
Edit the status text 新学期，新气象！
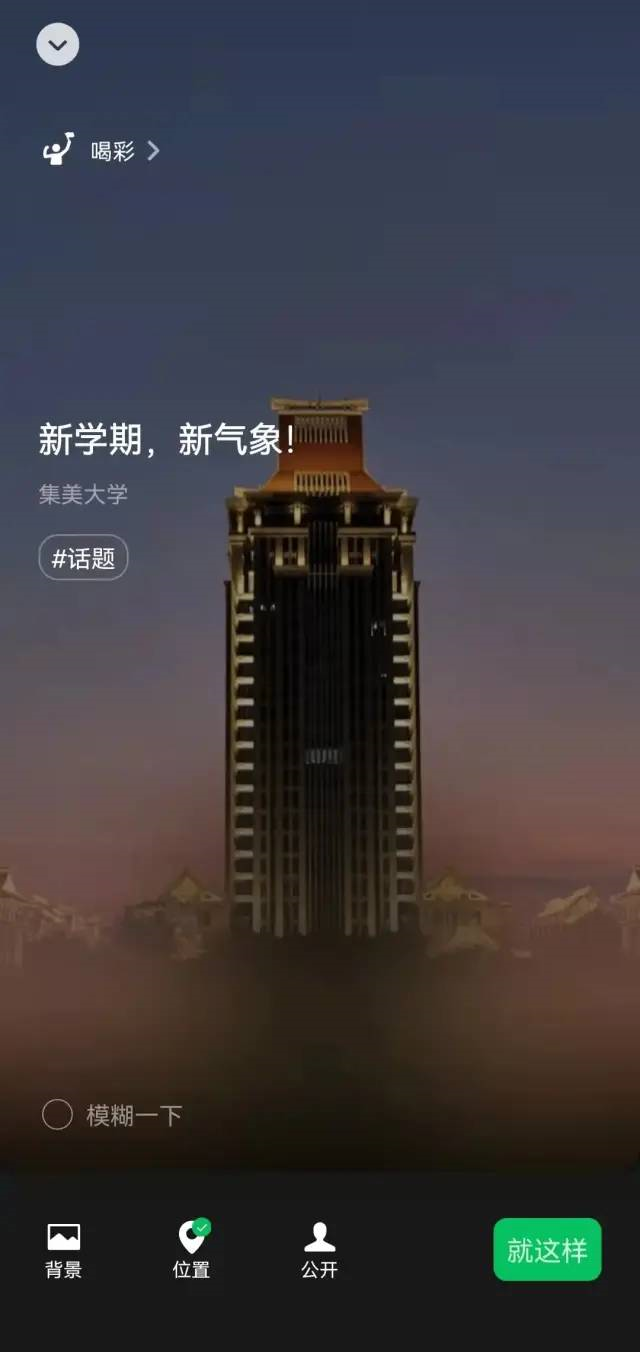pos(167,439)
